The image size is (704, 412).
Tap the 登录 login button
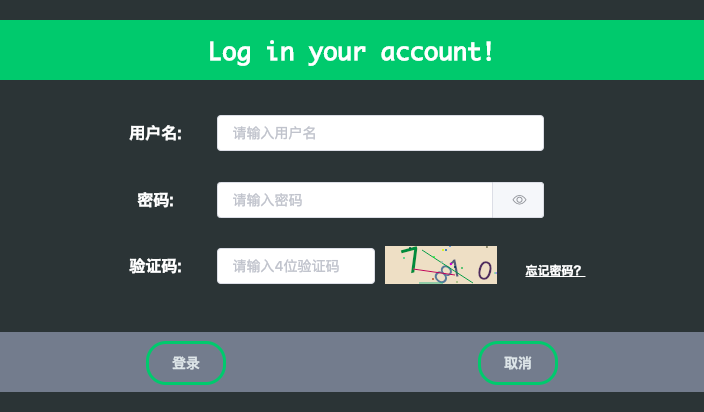(186, 363)
